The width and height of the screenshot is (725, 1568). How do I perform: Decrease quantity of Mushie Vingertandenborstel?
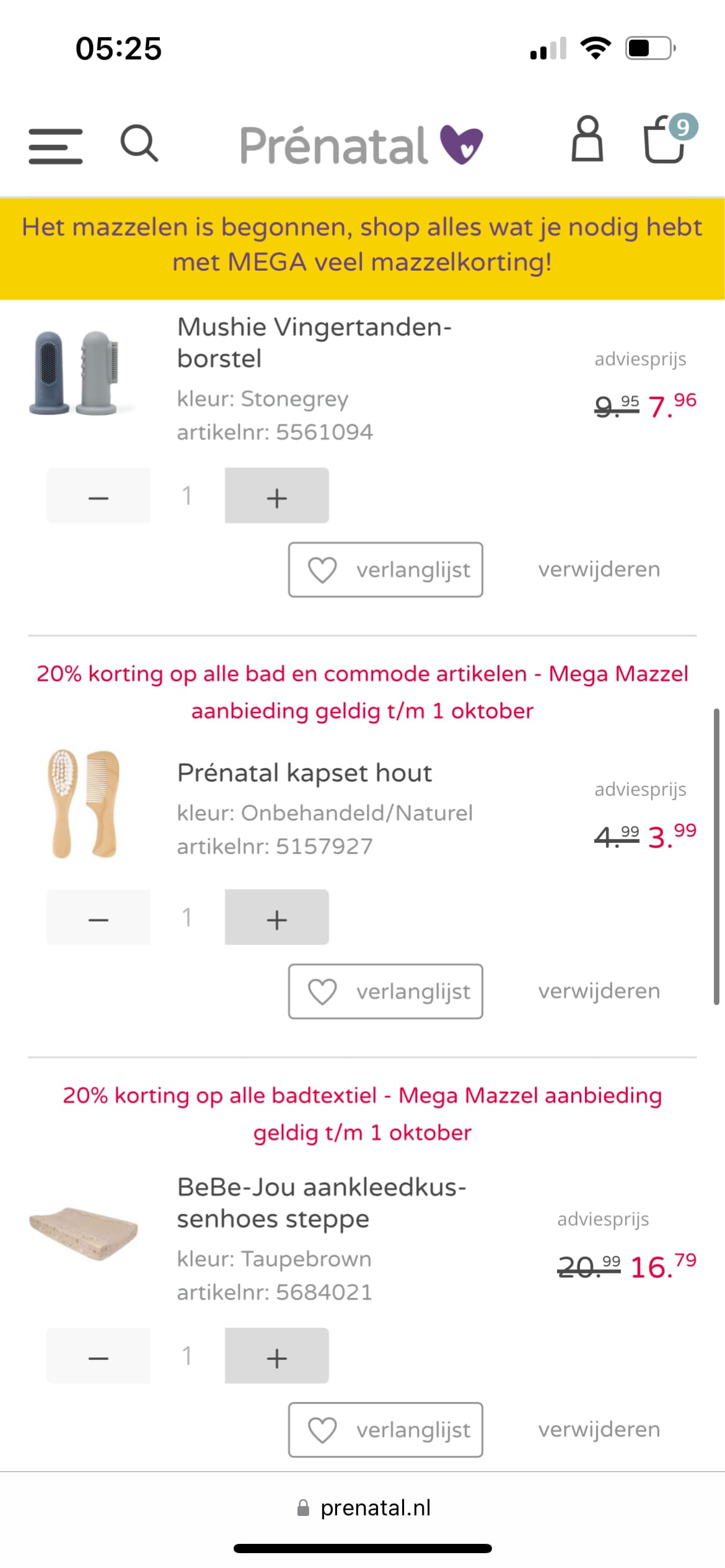pos(99,495)
